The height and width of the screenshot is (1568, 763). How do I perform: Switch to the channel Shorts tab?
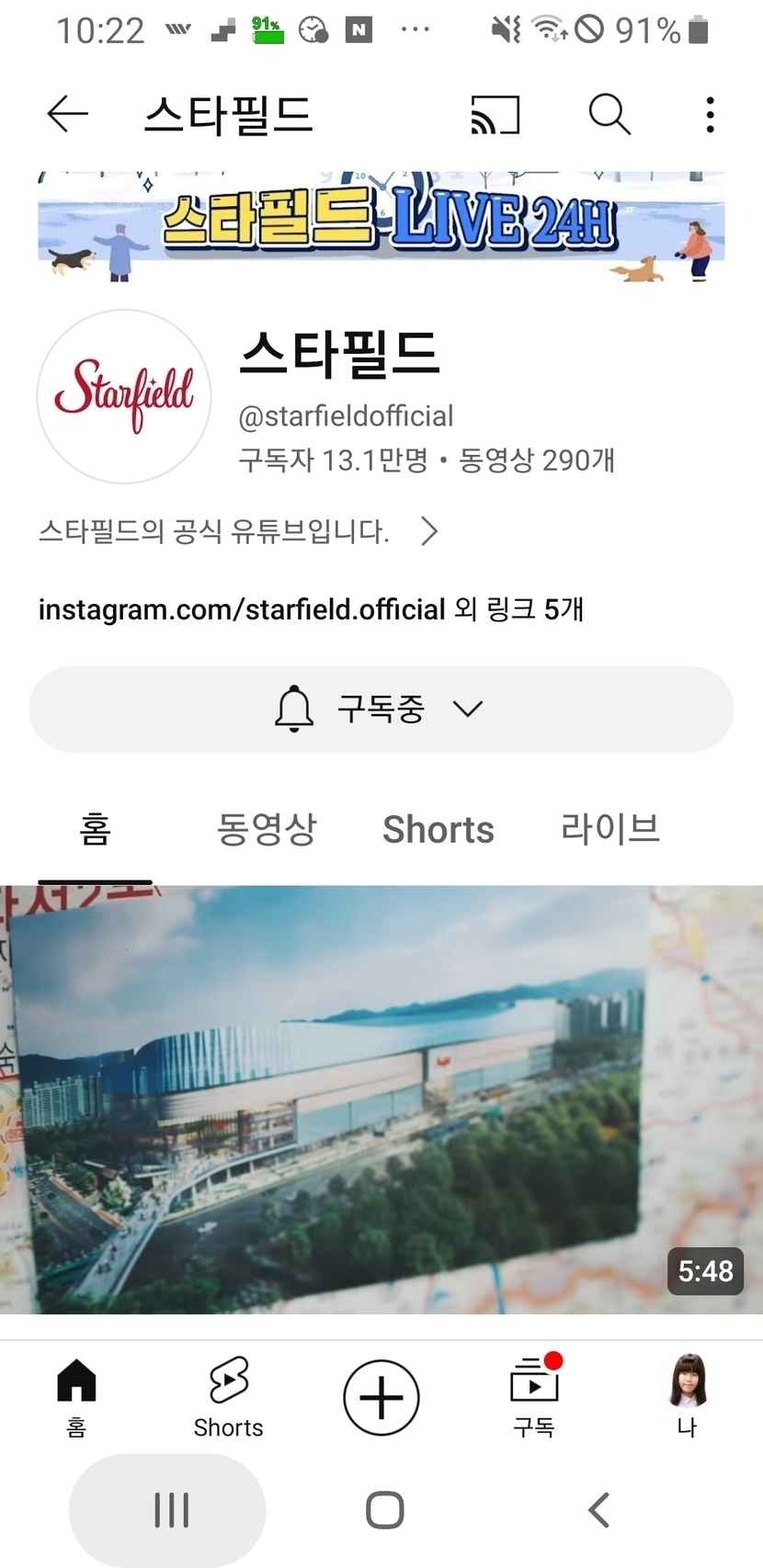coord(438,829)
